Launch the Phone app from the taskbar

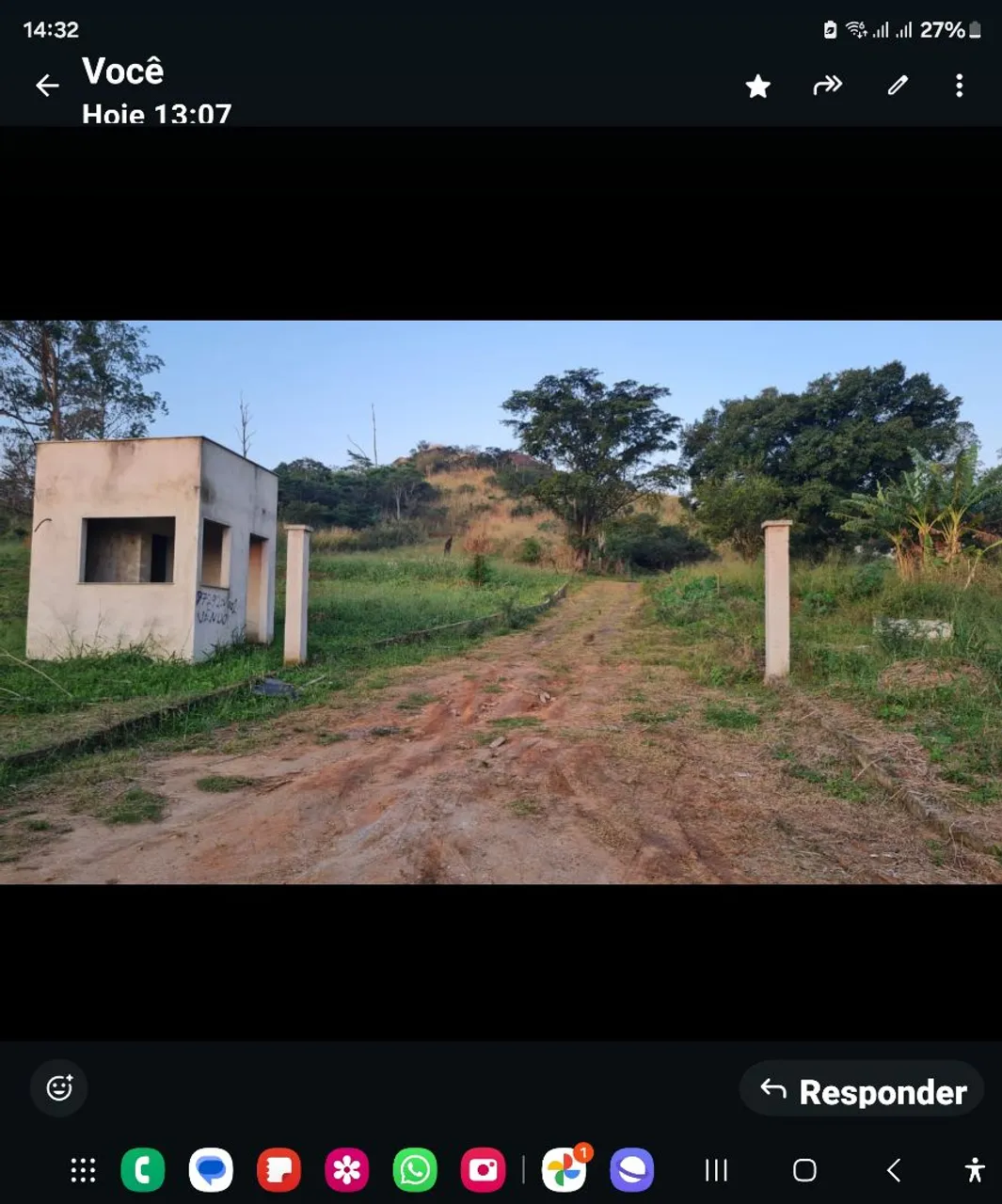point(143,1170)
